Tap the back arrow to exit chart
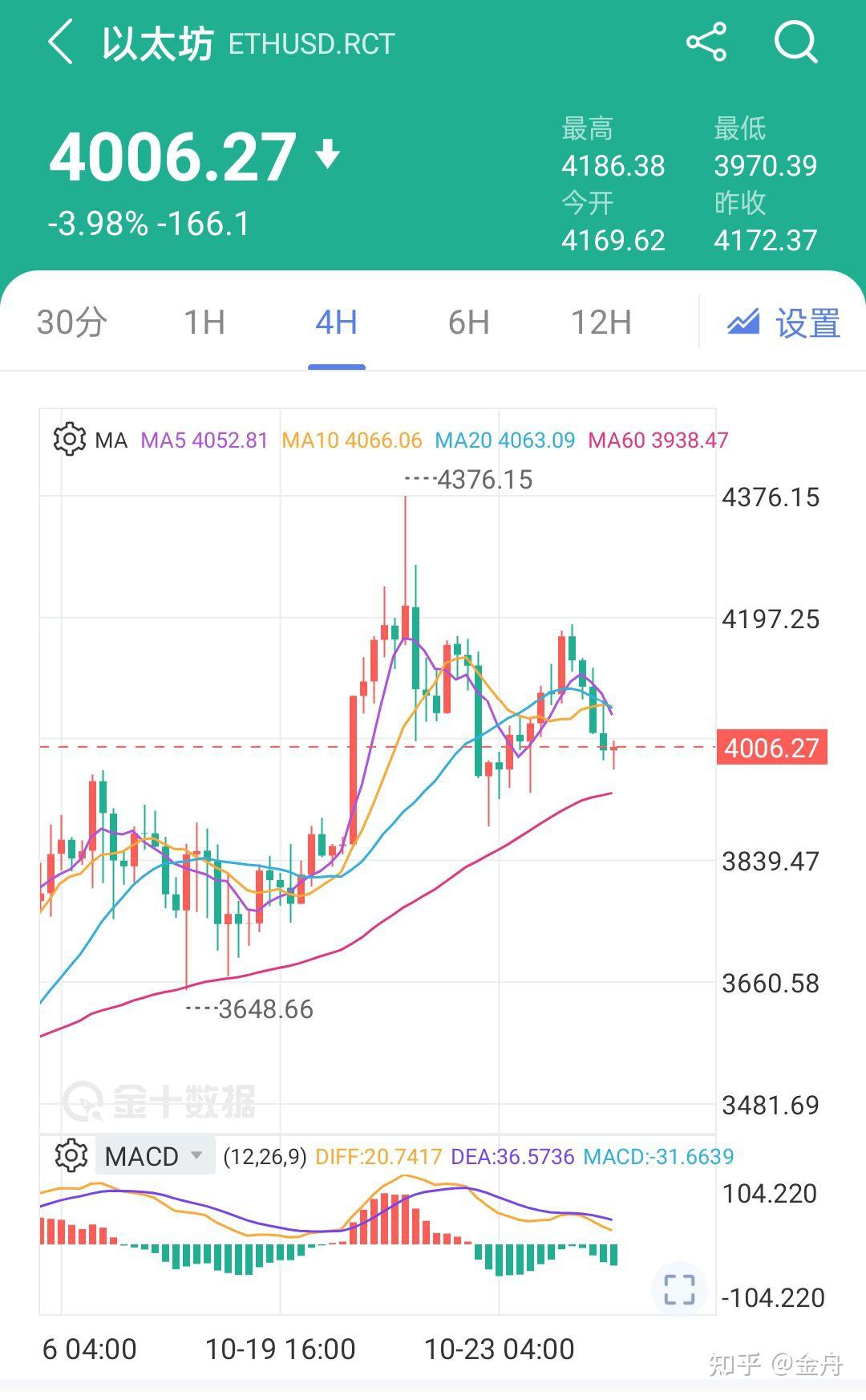 60,43
